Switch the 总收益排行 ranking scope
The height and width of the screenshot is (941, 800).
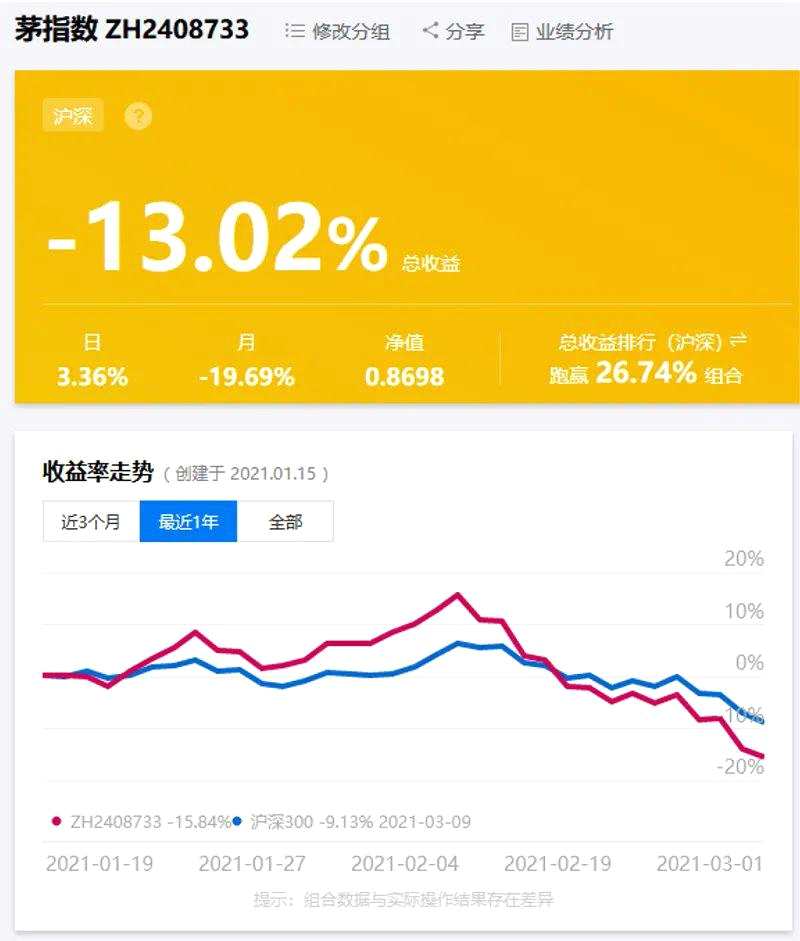[738, 342]
